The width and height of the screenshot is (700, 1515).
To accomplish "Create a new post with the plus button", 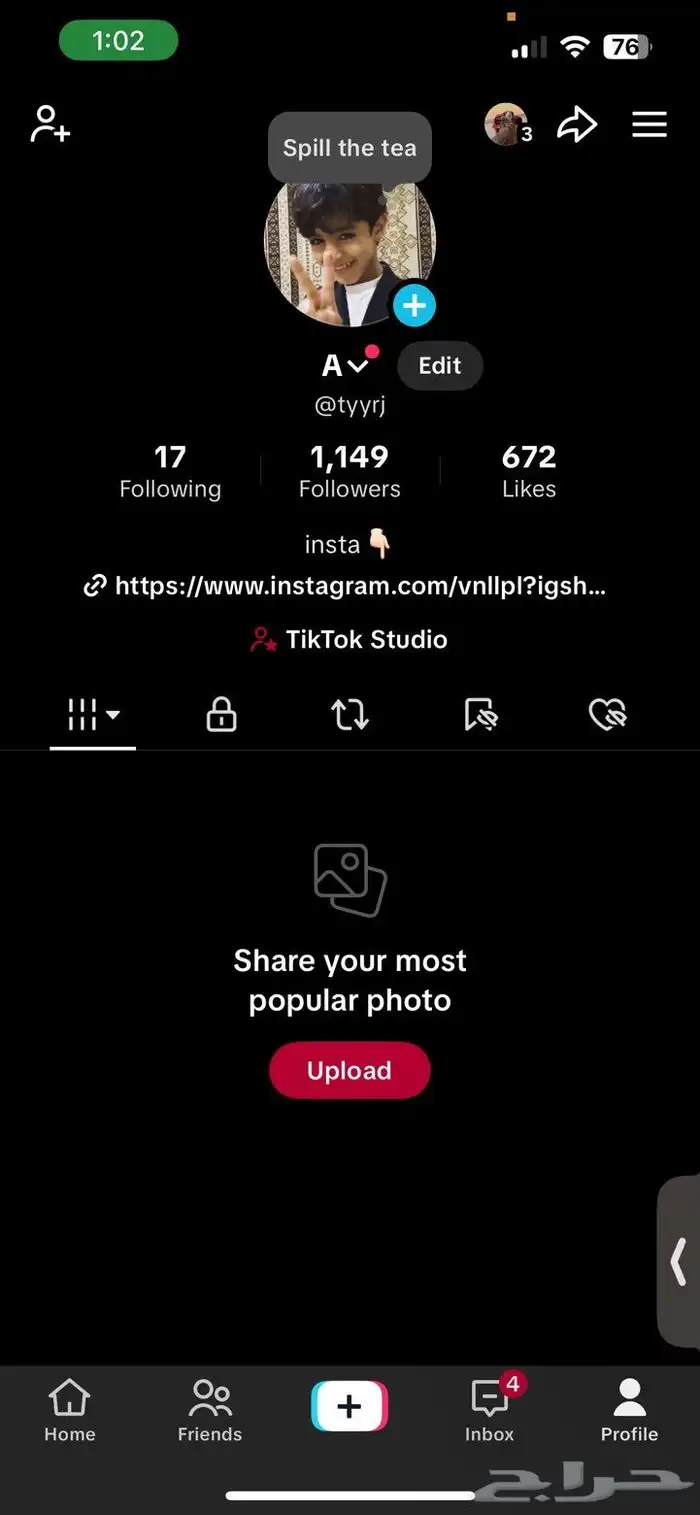I will point(349,1408).
